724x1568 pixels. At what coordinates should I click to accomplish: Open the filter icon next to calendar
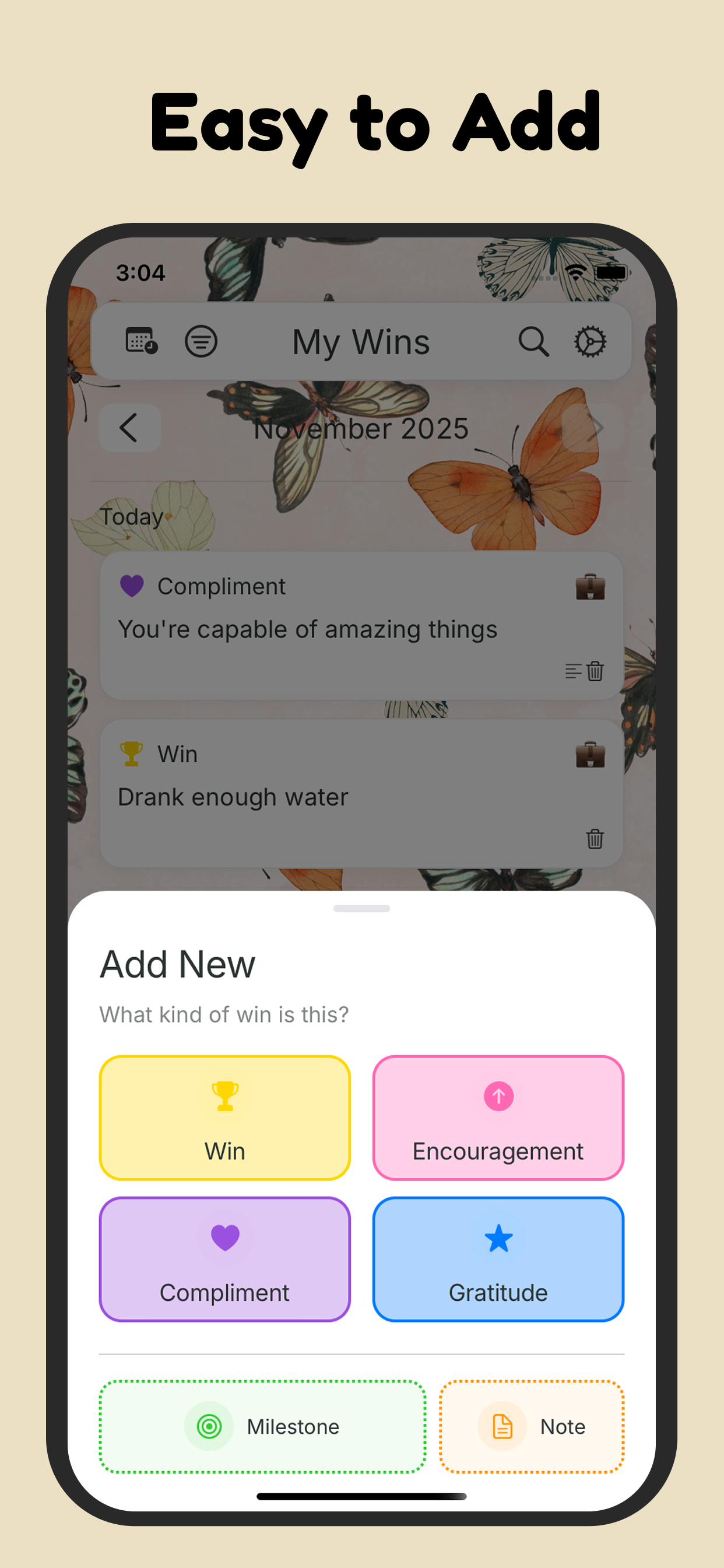201,341
